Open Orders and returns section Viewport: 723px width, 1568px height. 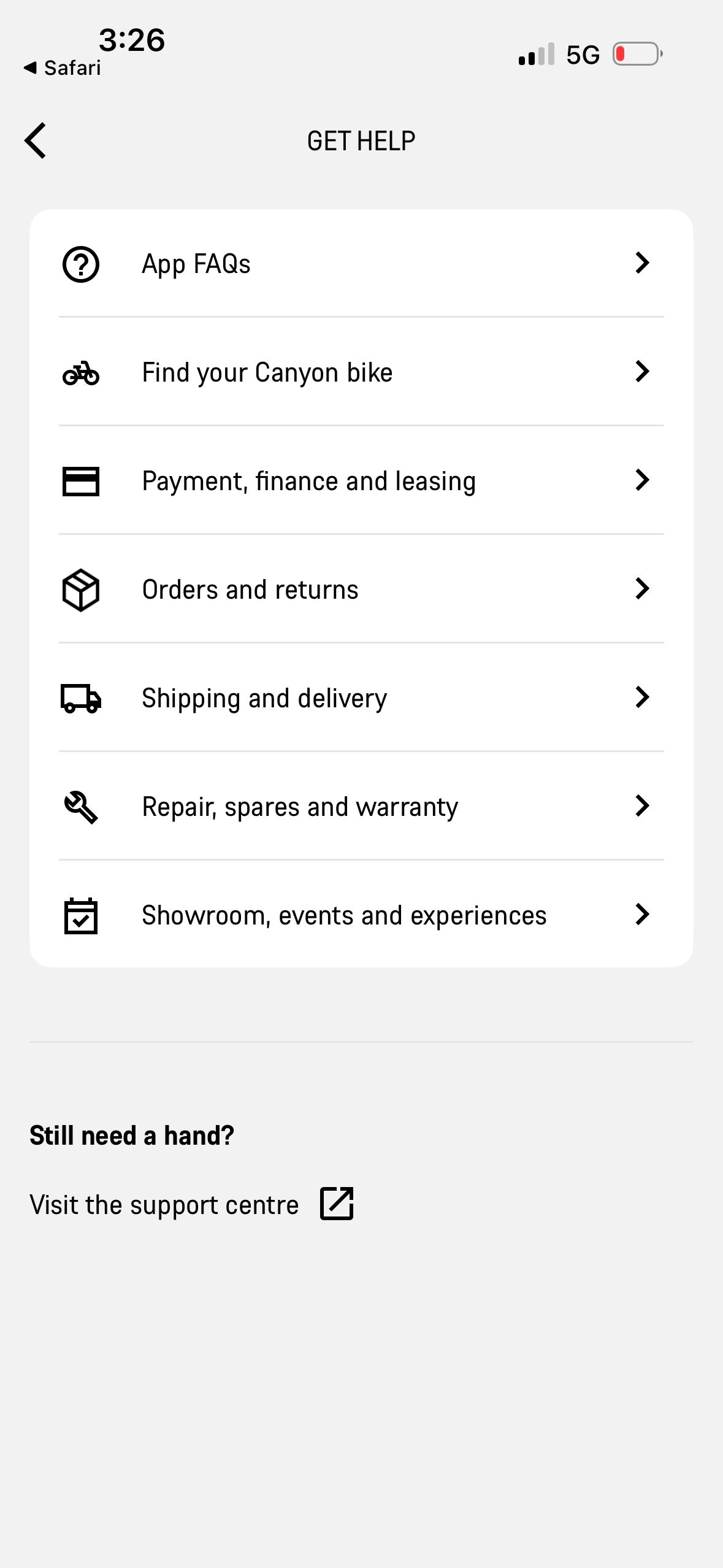pos(361,590)
